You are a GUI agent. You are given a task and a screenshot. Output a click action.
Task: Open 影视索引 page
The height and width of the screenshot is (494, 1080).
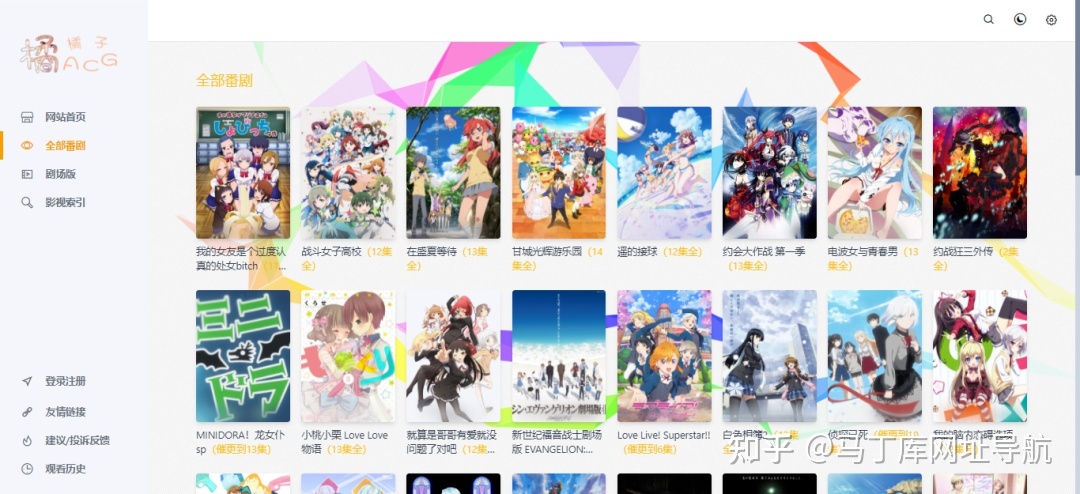pos(65,202)
